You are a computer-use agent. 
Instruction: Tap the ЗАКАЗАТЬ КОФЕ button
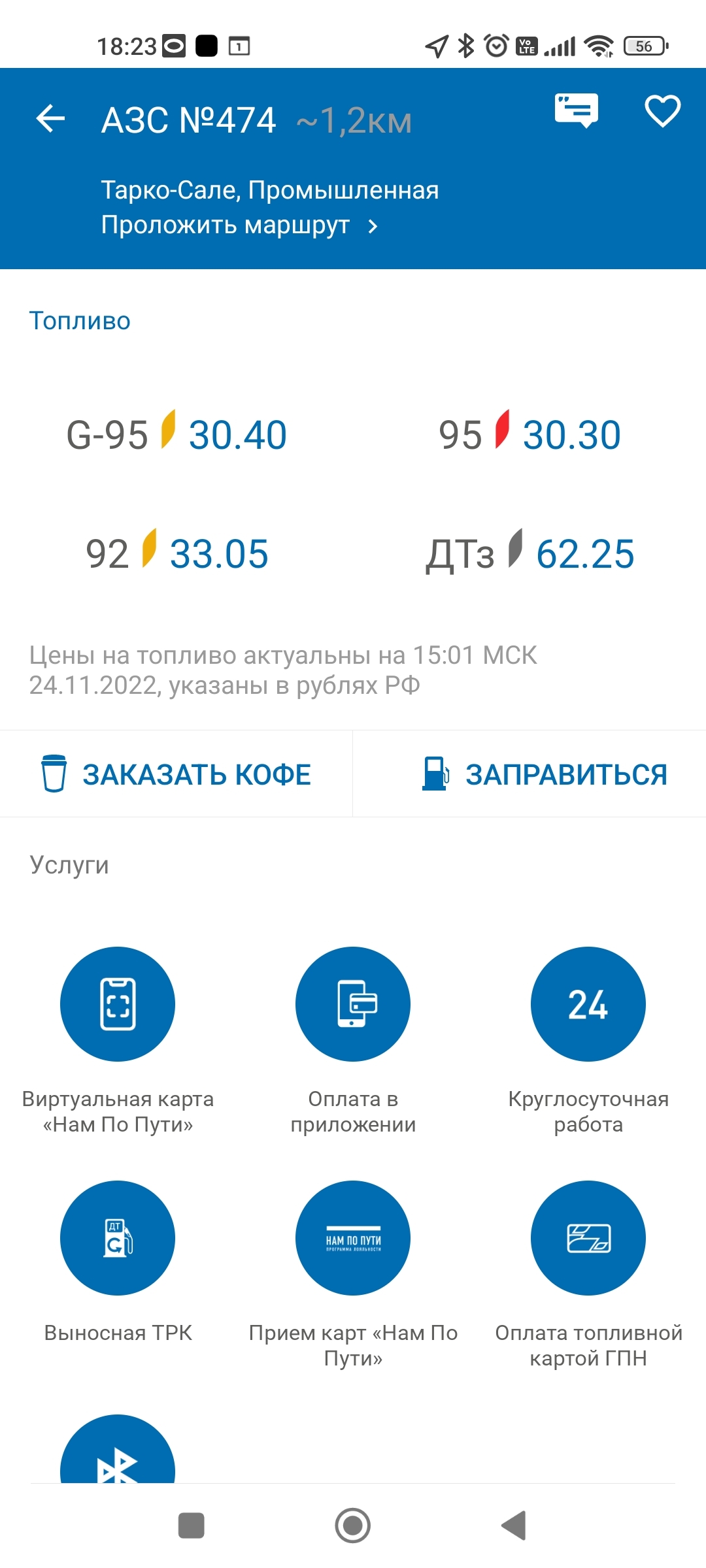176,774
